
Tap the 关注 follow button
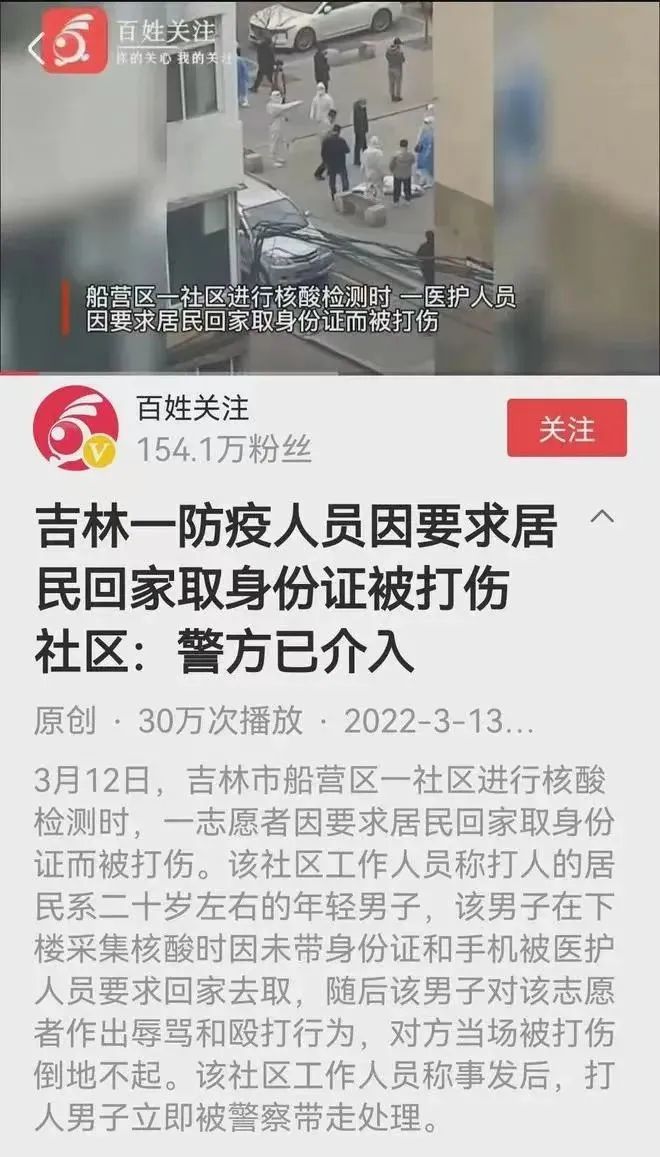coord(566,428)
